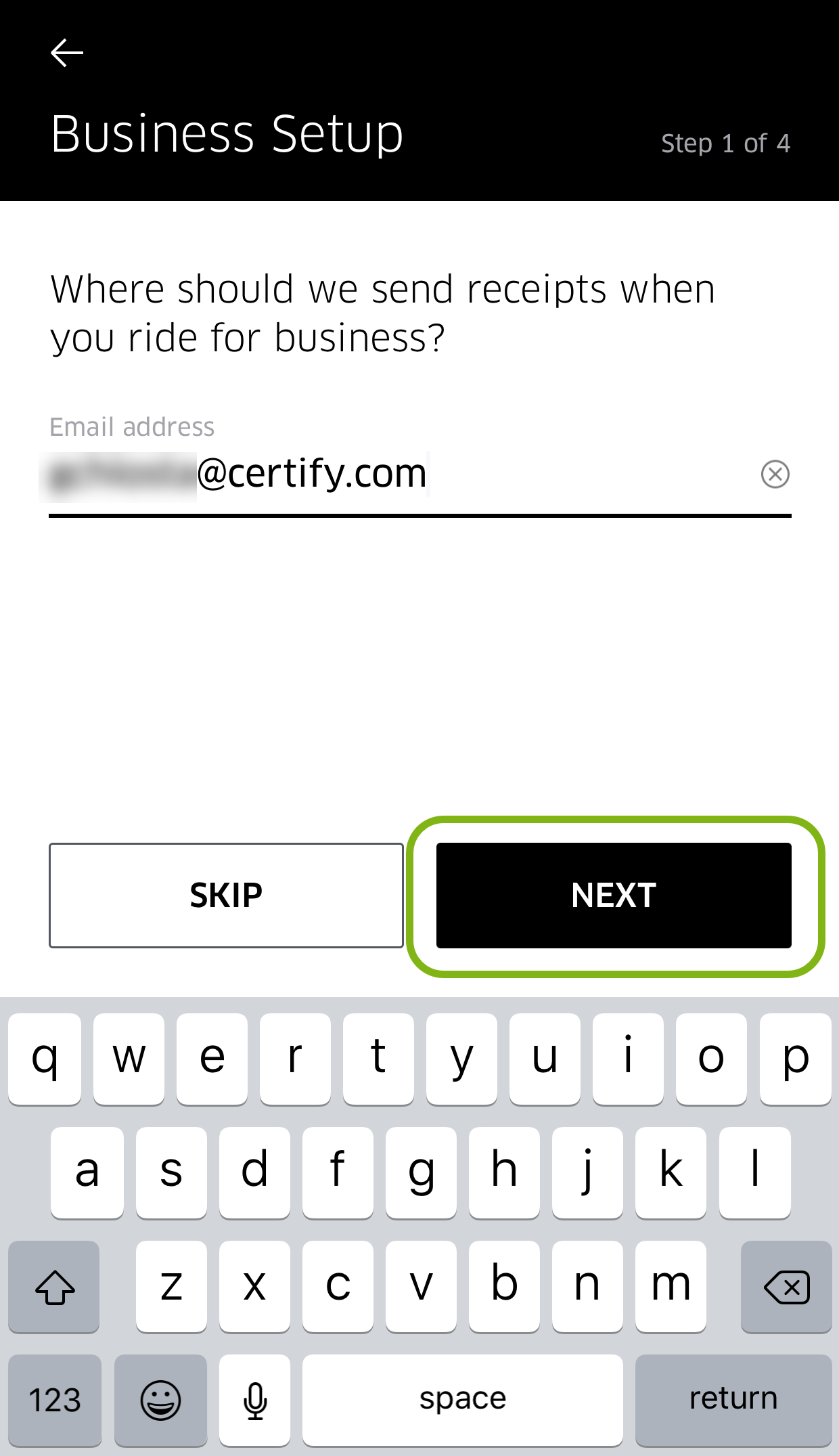
Task: Tap the NEXT button
Action: pos(614,895)
